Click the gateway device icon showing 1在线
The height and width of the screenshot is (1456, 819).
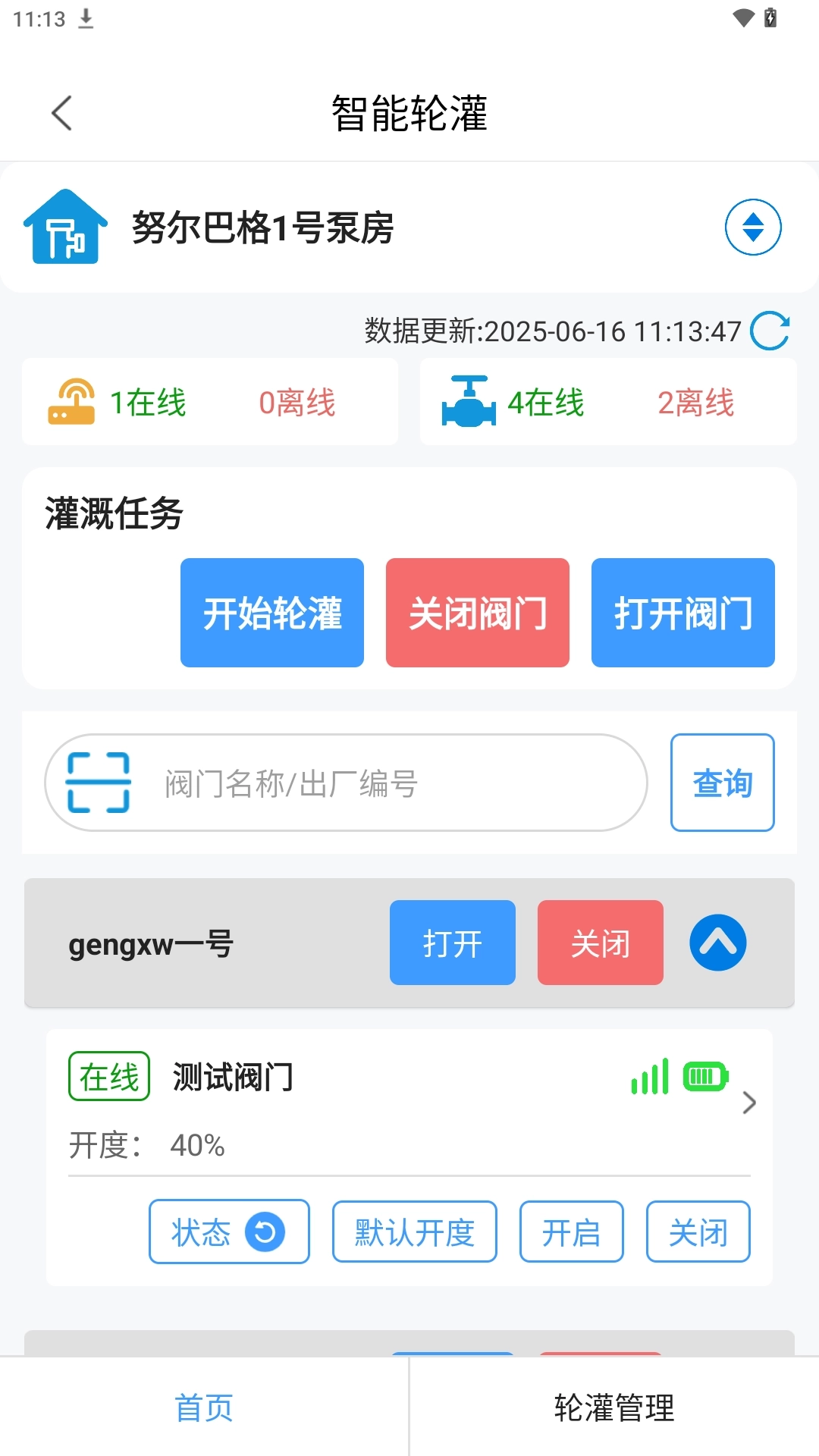[74, 401]
